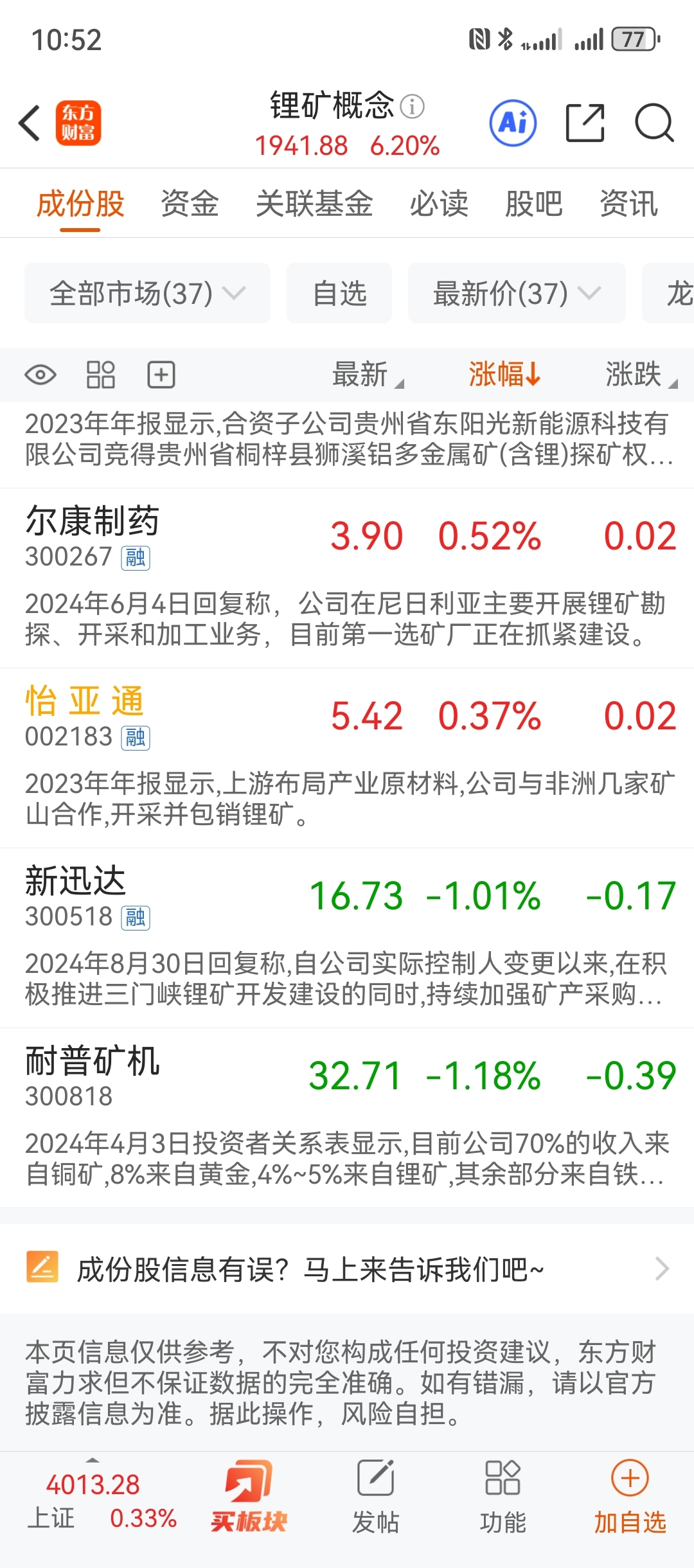This screenshot has height=1568, width=694.
Task: Open the search magnifier
Action: [x=654, y=123]
